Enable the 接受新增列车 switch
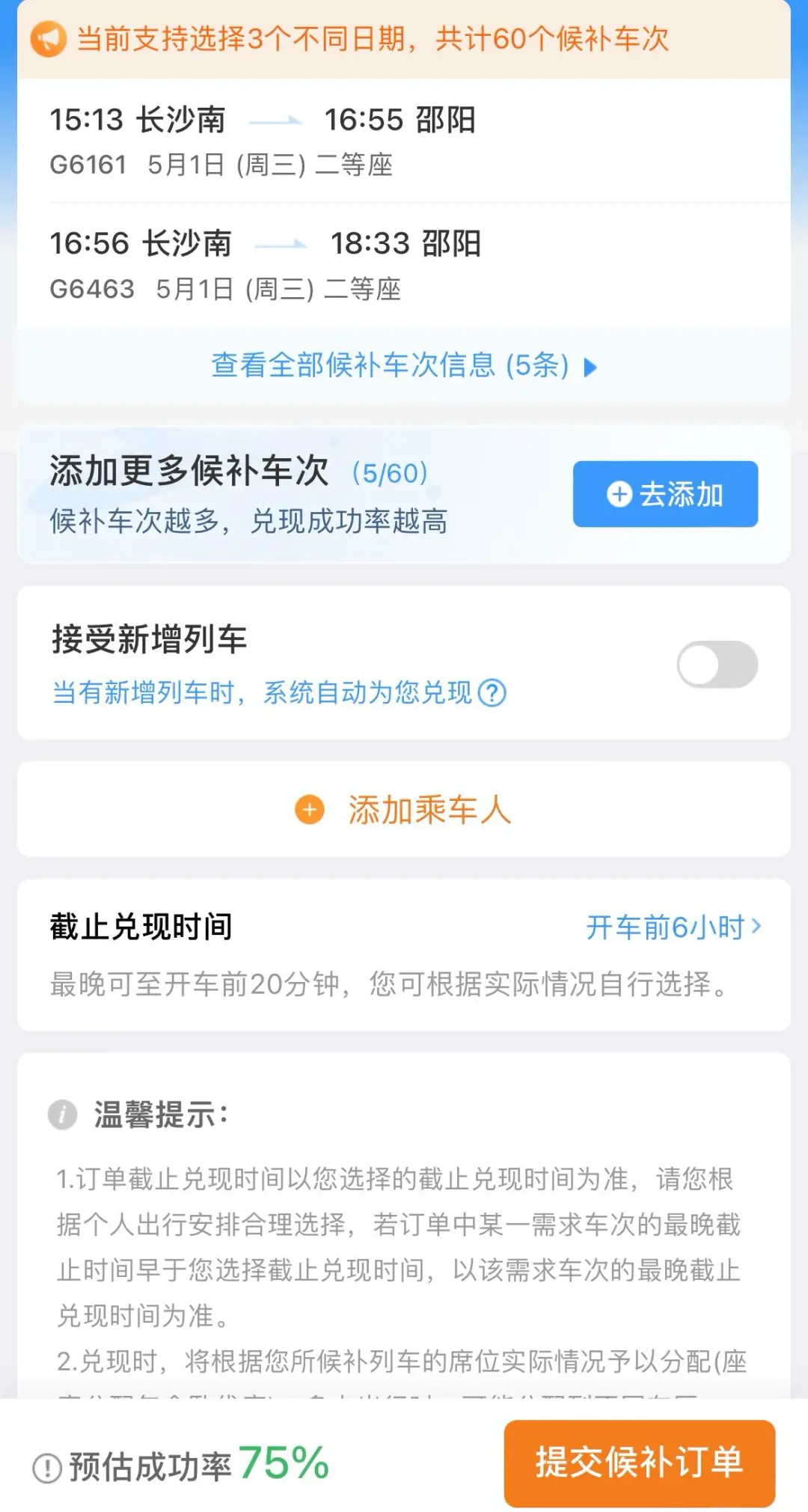Image resolution: width=808 pixels, height=1512 pixels. pyautogui.click(x=717, y=665)
